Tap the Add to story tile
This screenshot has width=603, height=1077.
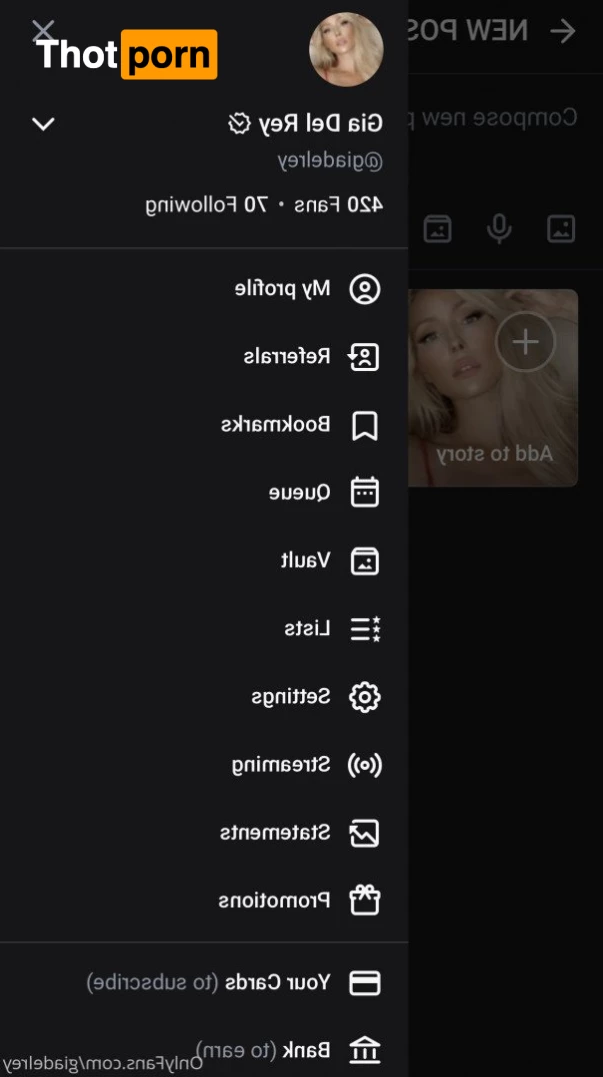pos(494,388)
